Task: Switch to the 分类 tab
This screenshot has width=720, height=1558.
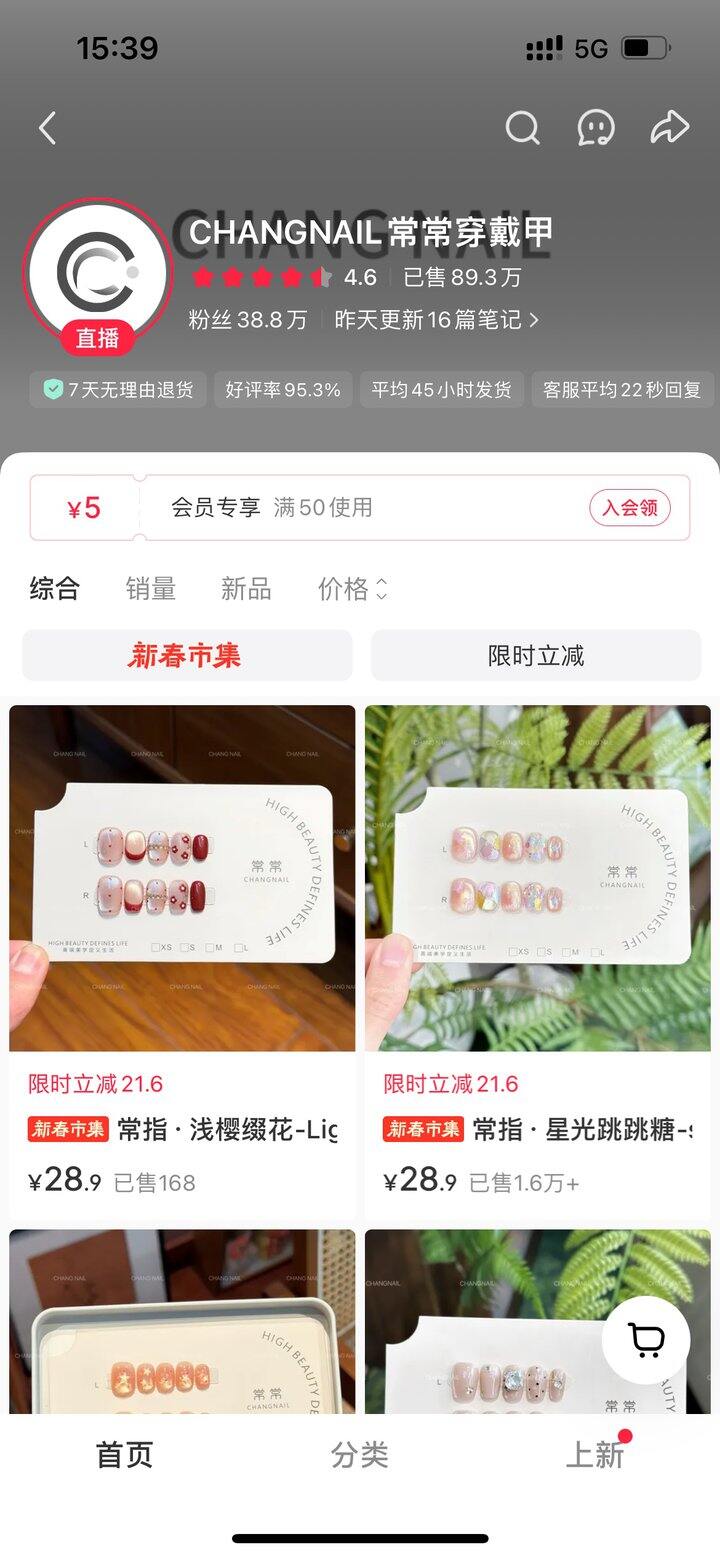Action: click(359, 1455)
